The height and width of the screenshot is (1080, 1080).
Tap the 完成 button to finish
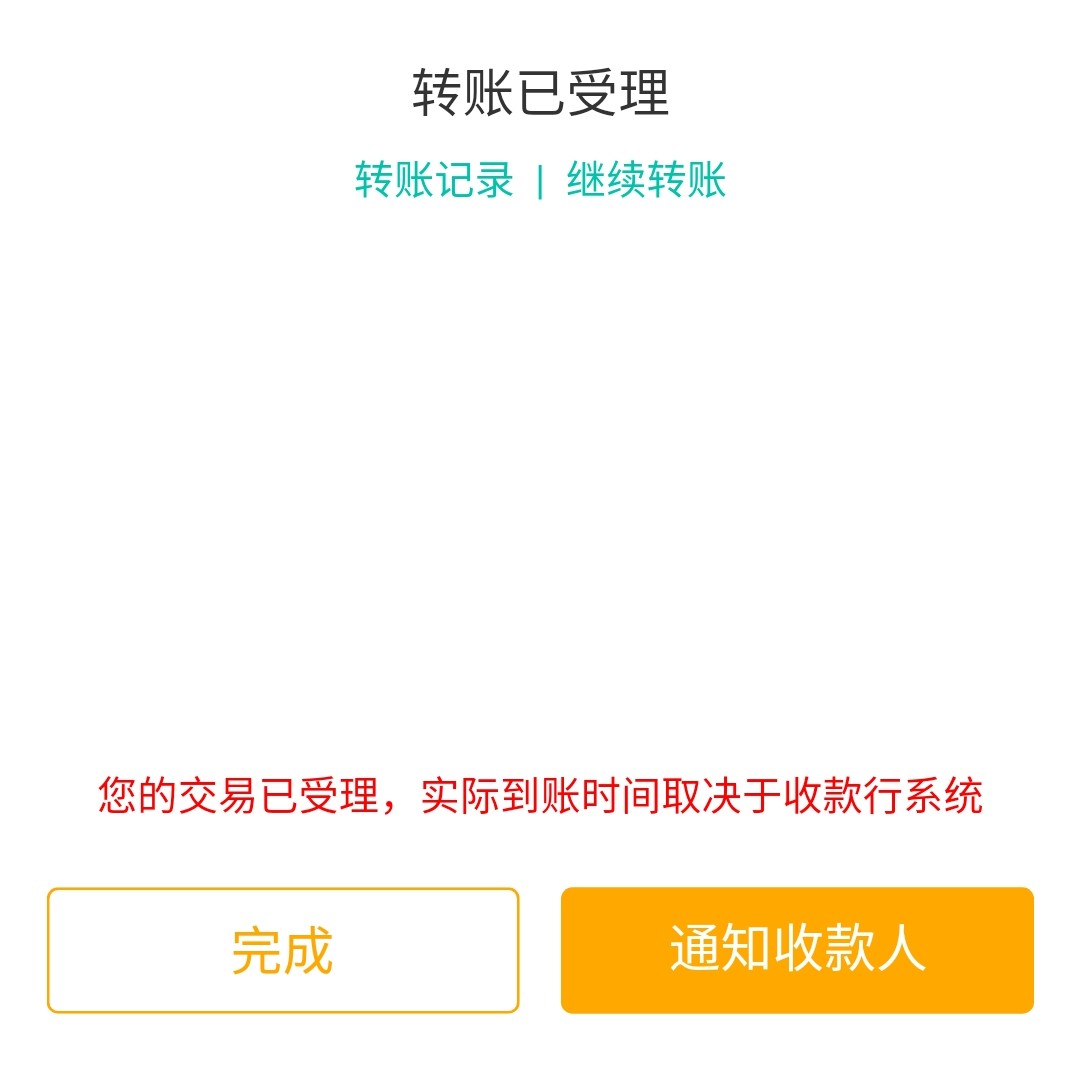tap(283, 950)
